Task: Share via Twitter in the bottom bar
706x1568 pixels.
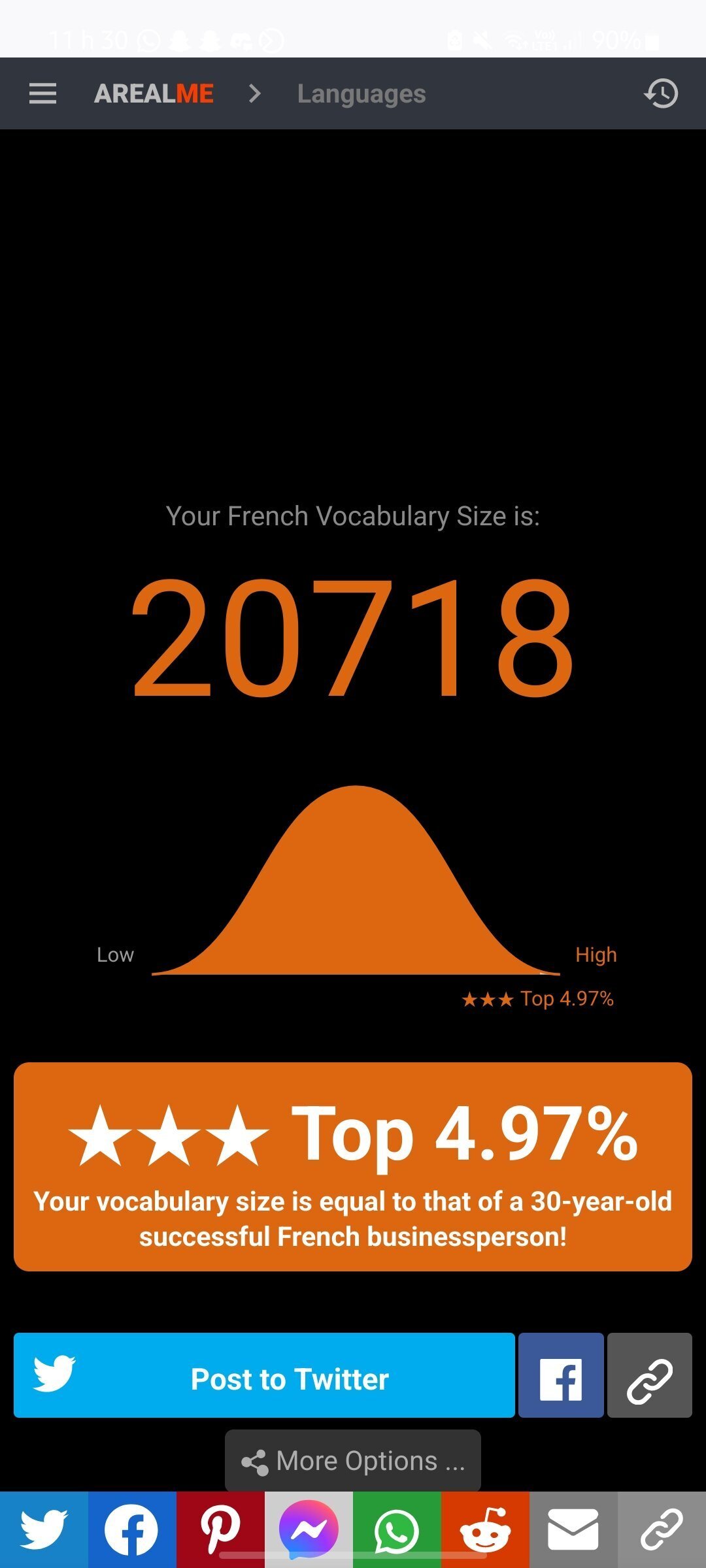Action: coord(44,1529)
